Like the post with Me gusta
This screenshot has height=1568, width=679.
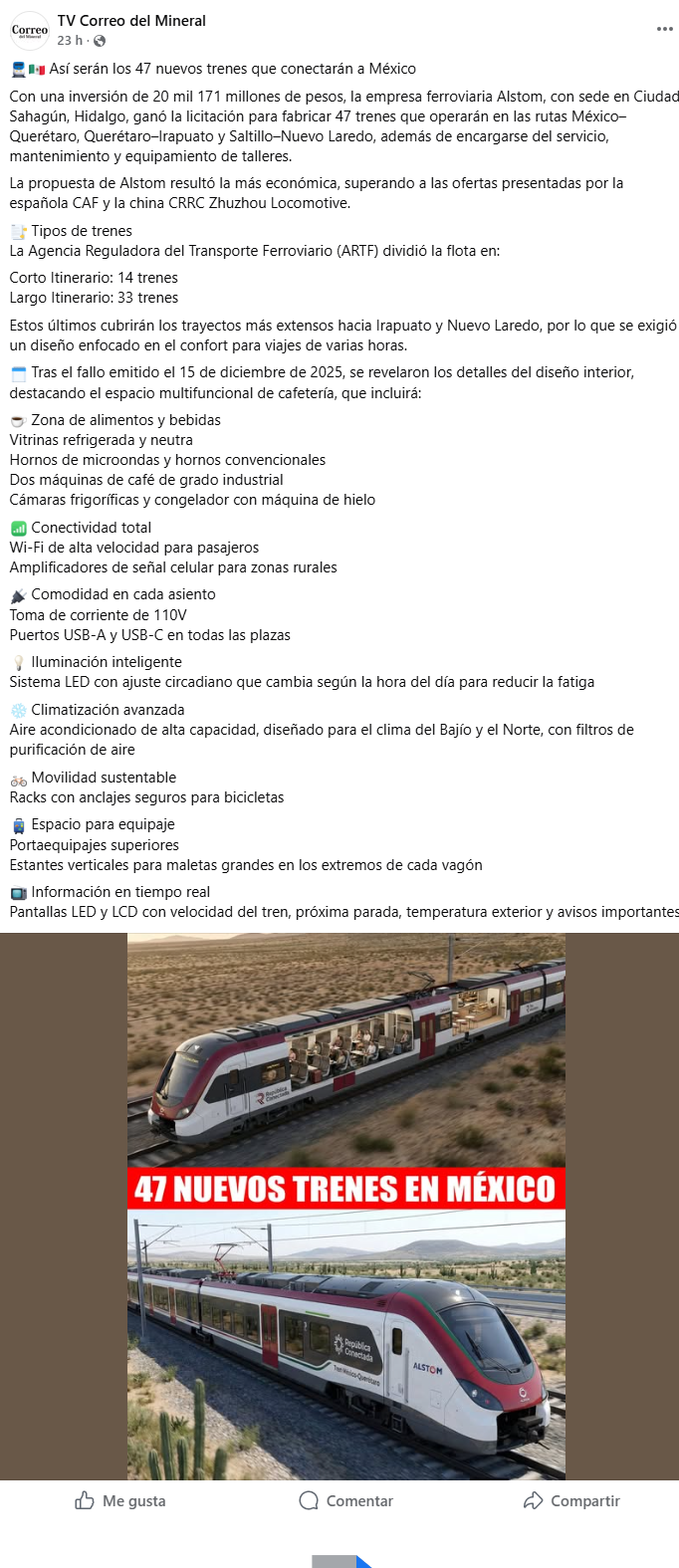[x=120, y=1500]
